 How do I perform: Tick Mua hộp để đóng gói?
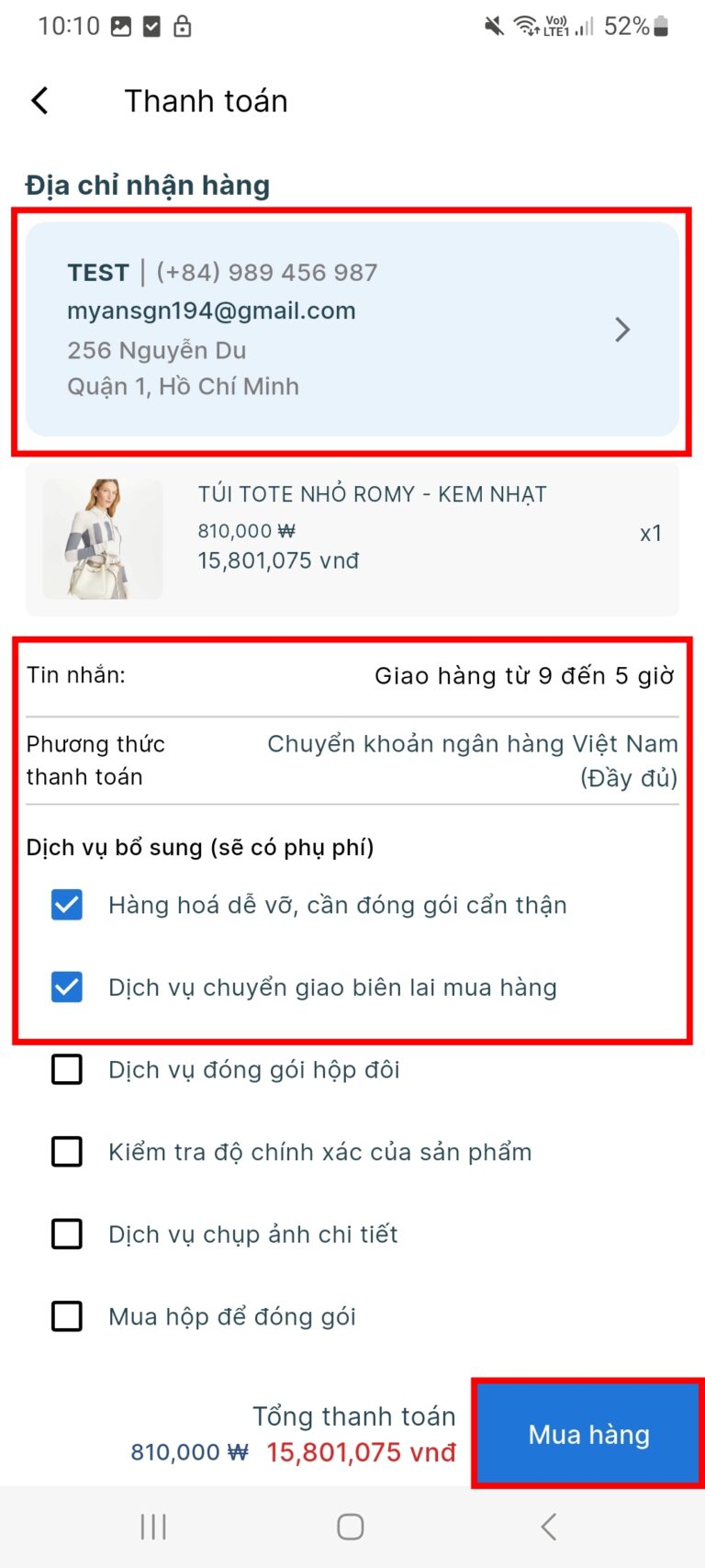pyautogui.click(x=67, y=1316)
